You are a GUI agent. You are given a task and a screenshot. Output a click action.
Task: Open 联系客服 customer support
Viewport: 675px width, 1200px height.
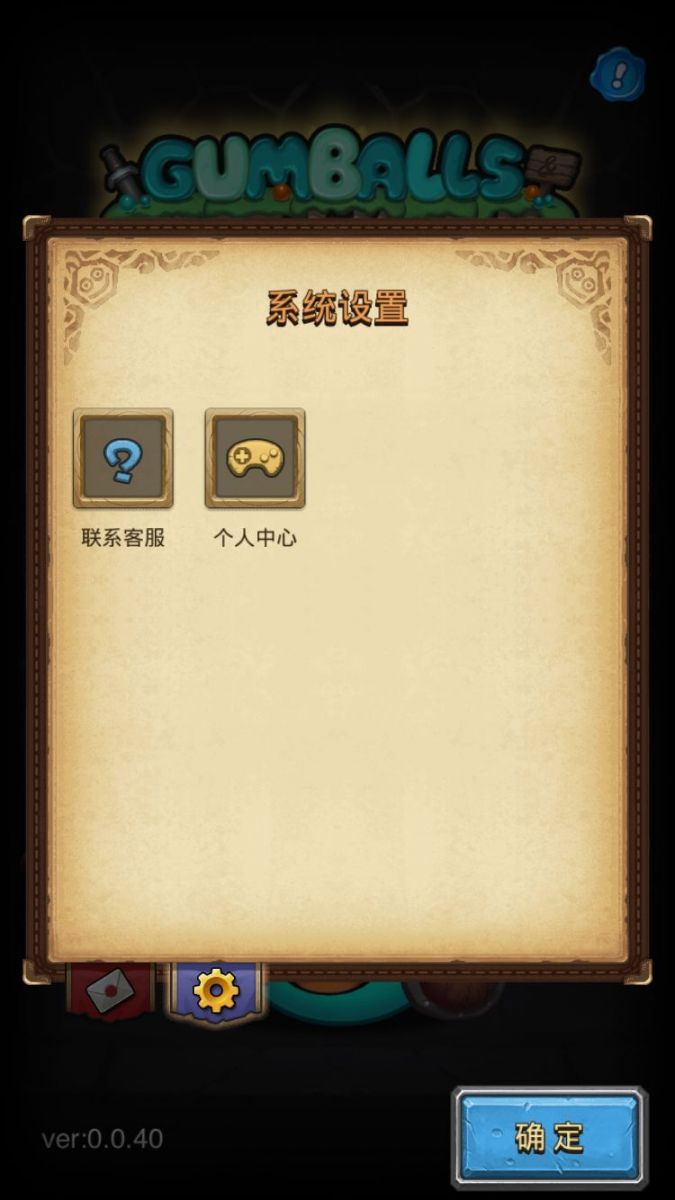coord(123,459)
